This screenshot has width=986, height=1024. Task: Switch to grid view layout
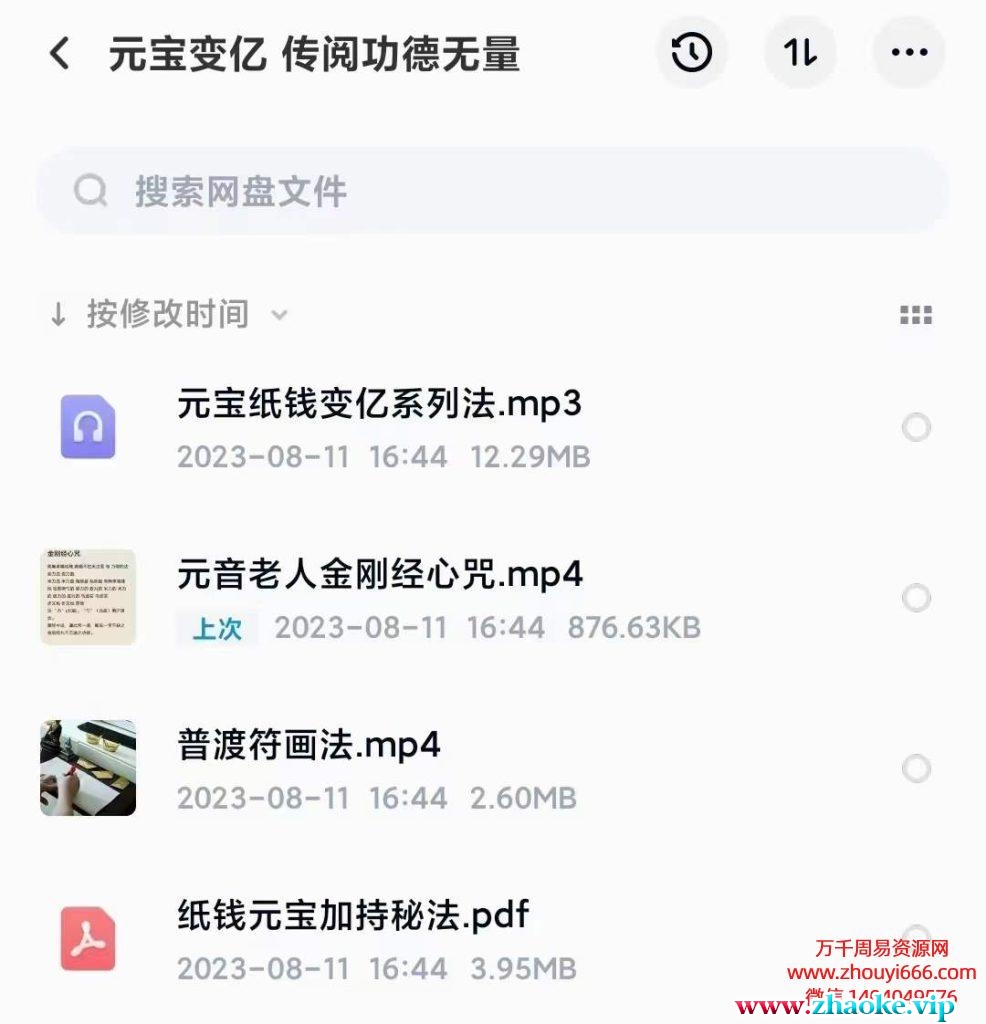tap(915, 316)
